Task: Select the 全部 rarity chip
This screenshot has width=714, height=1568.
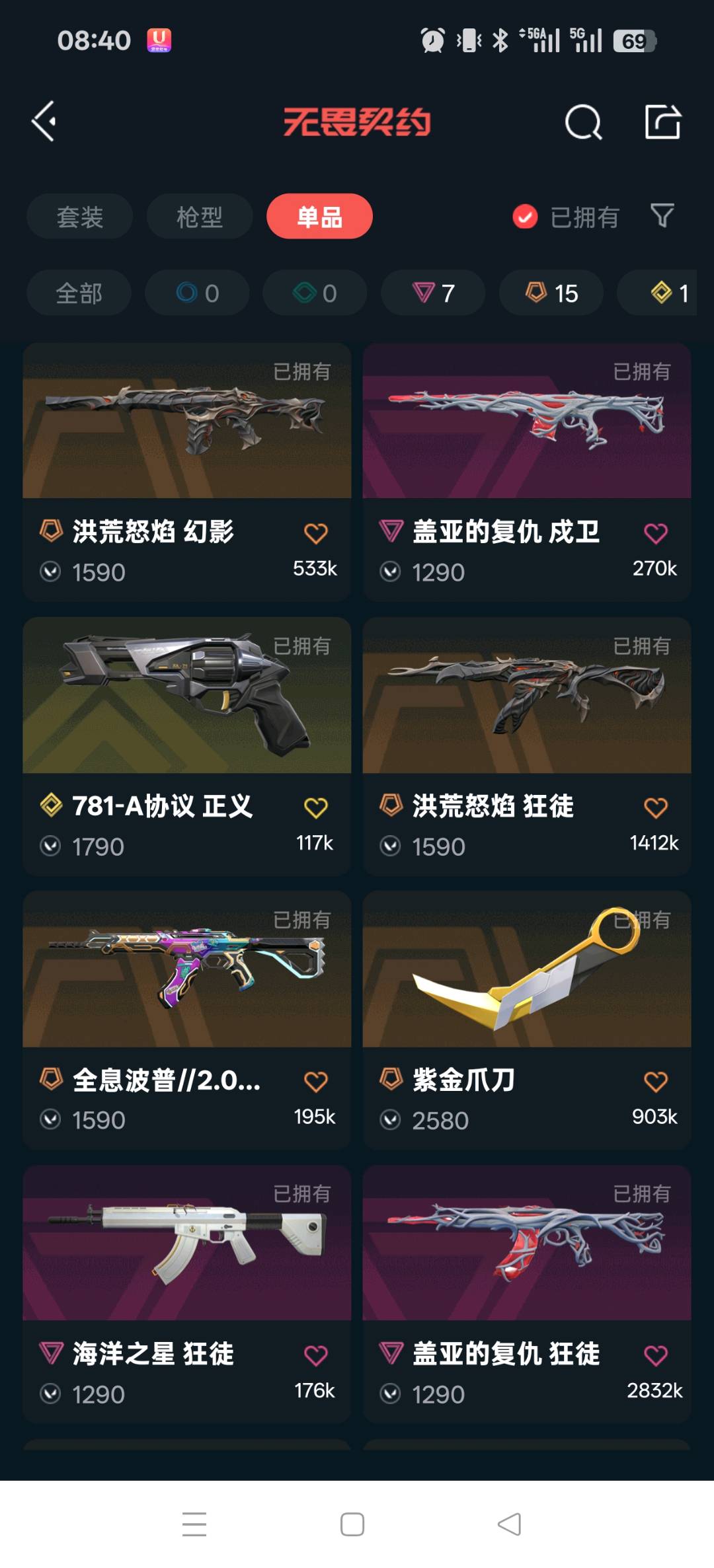Action: coord(79,293)
